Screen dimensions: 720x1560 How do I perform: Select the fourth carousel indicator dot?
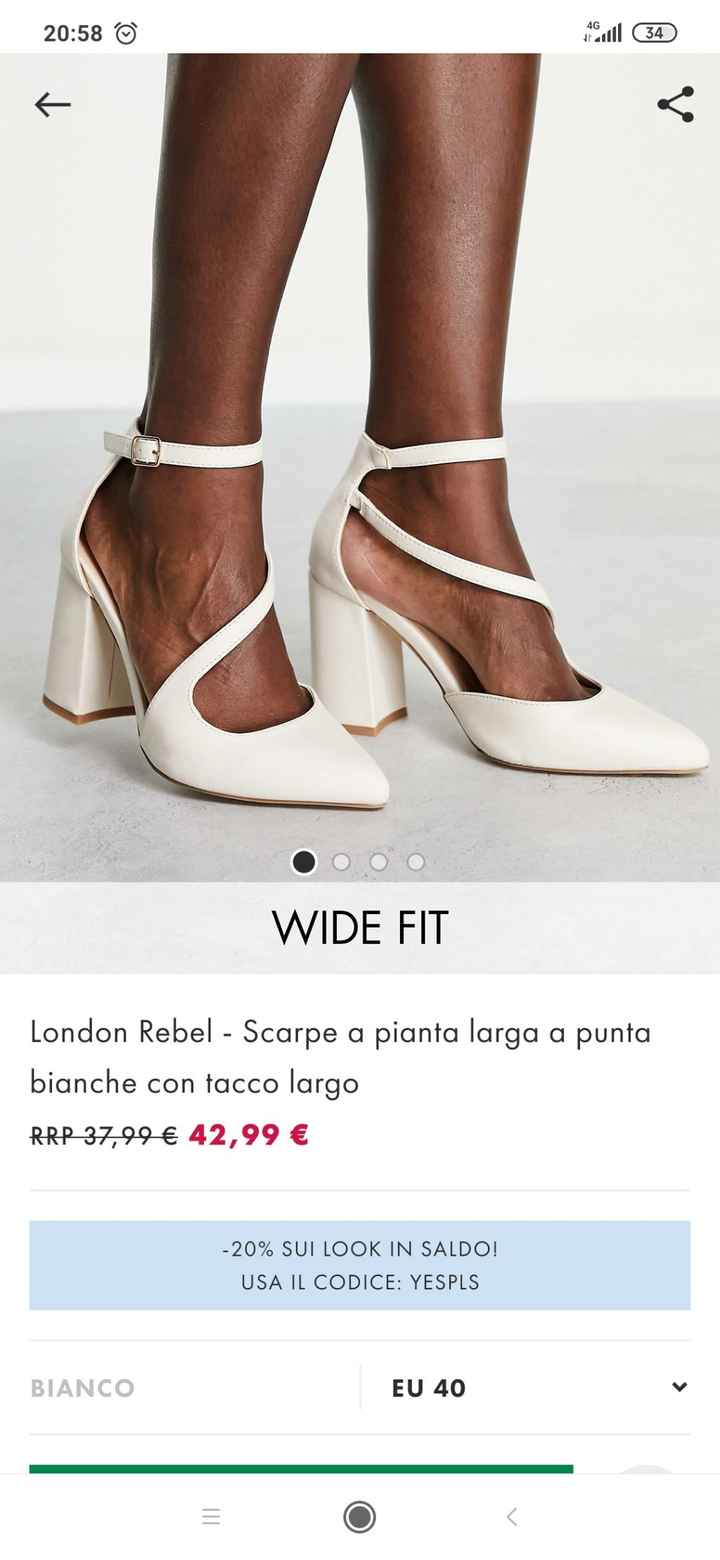tap(415, 861)
